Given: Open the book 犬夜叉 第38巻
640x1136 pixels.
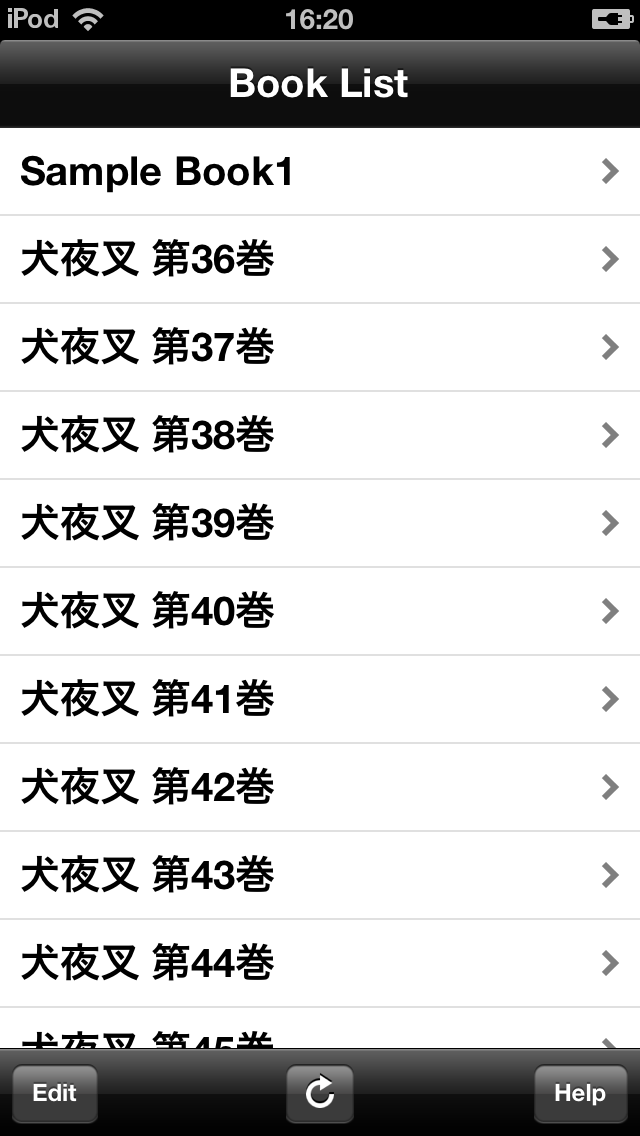Looking at the screenshot, I should point(320,435).
